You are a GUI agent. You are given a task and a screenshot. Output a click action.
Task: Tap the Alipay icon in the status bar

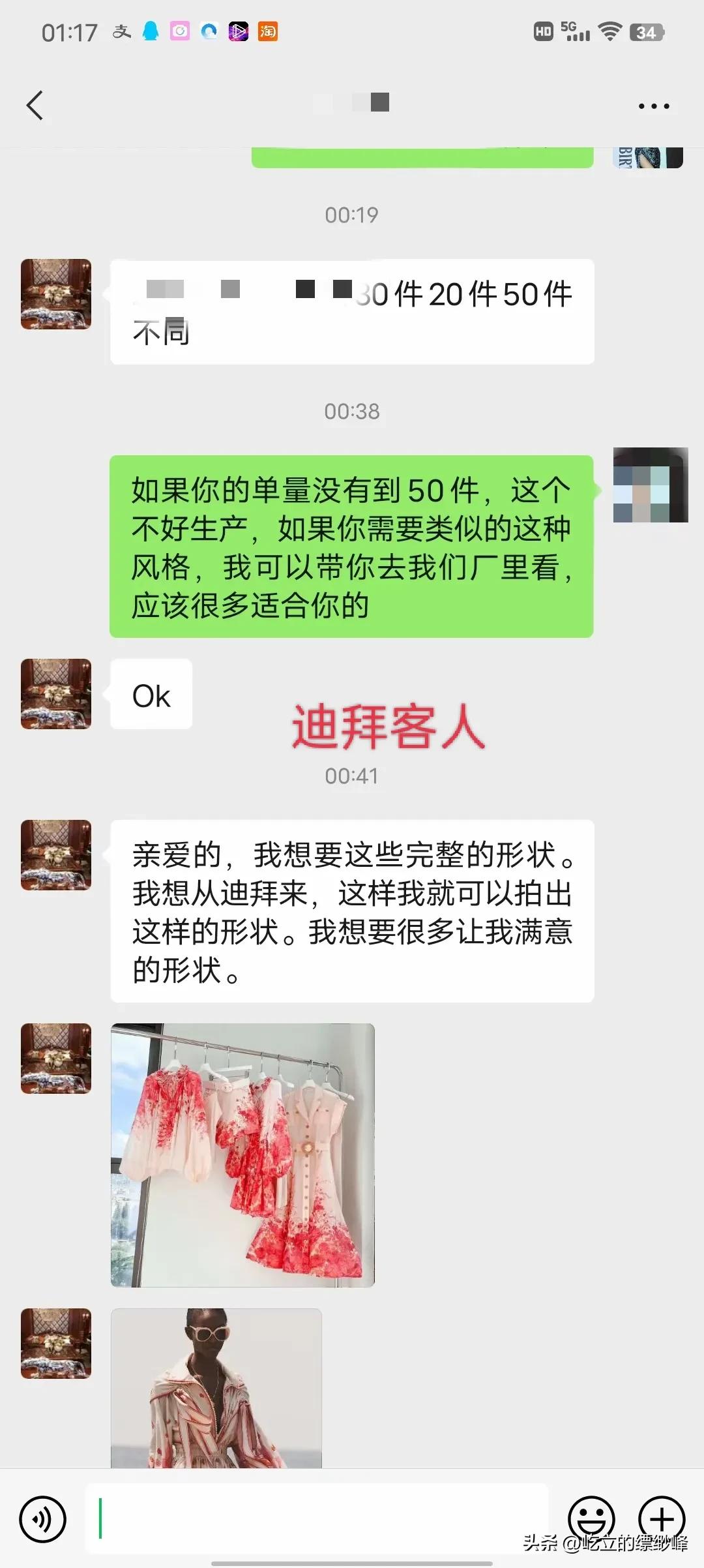(x=121, y=31)
